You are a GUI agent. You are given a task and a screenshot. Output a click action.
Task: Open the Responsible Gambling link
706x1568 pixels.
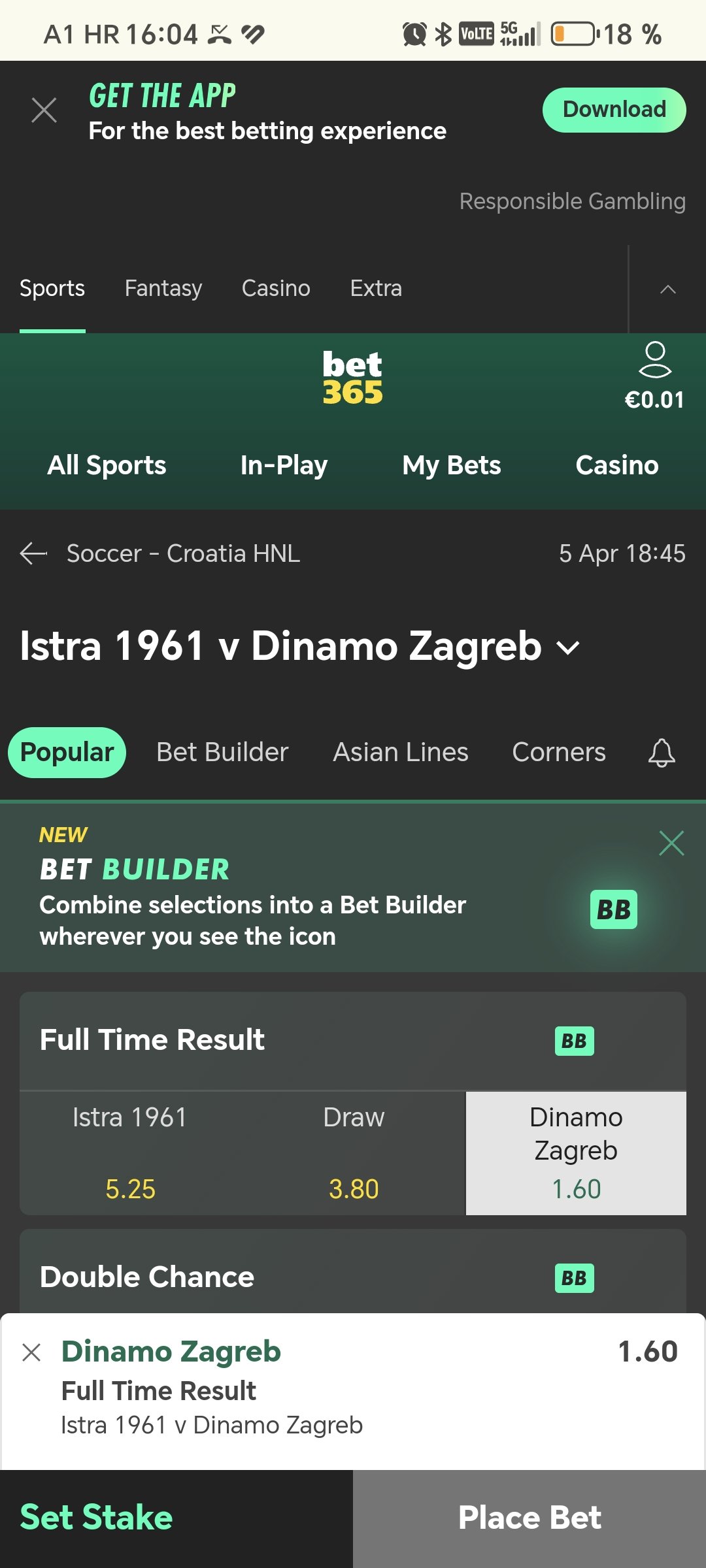[x=572, y=201]
